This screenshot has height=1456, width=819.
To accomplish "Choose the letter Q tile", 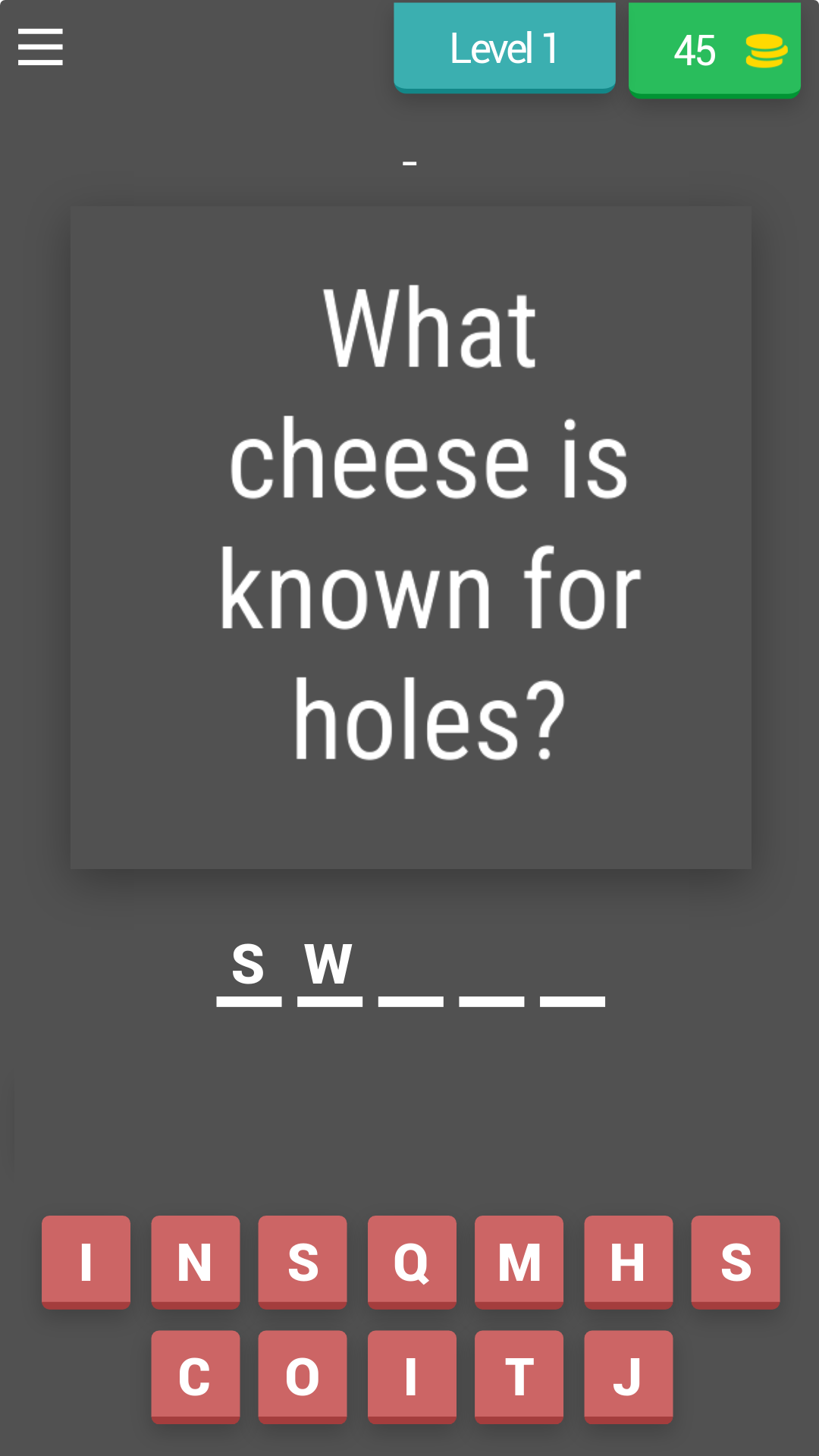I will (x=412, y=1262).
